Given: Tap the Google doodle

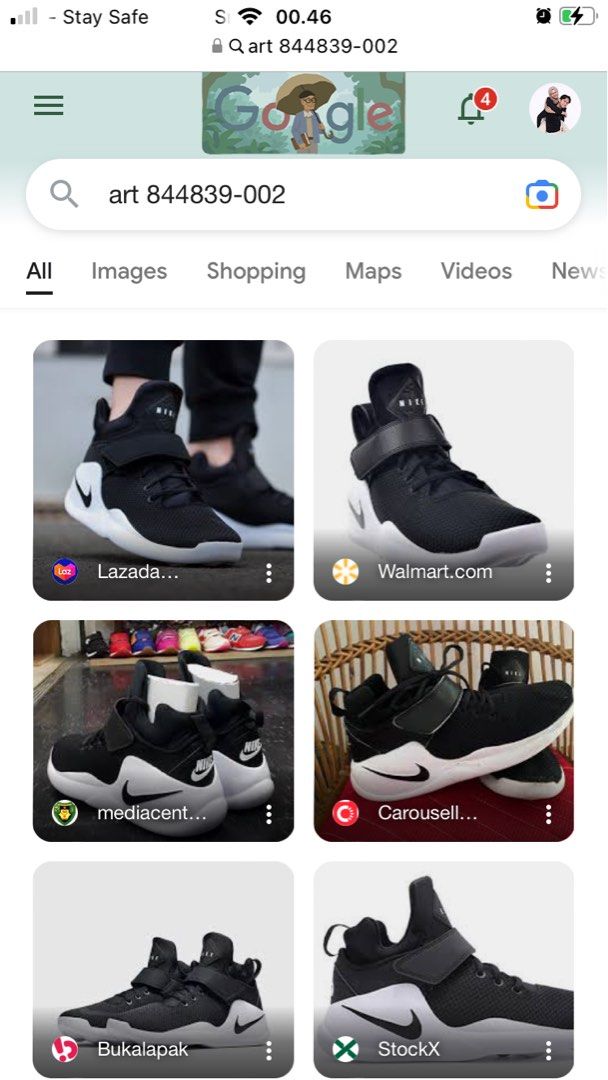Looking at the screenshot, I should point(304,113).
